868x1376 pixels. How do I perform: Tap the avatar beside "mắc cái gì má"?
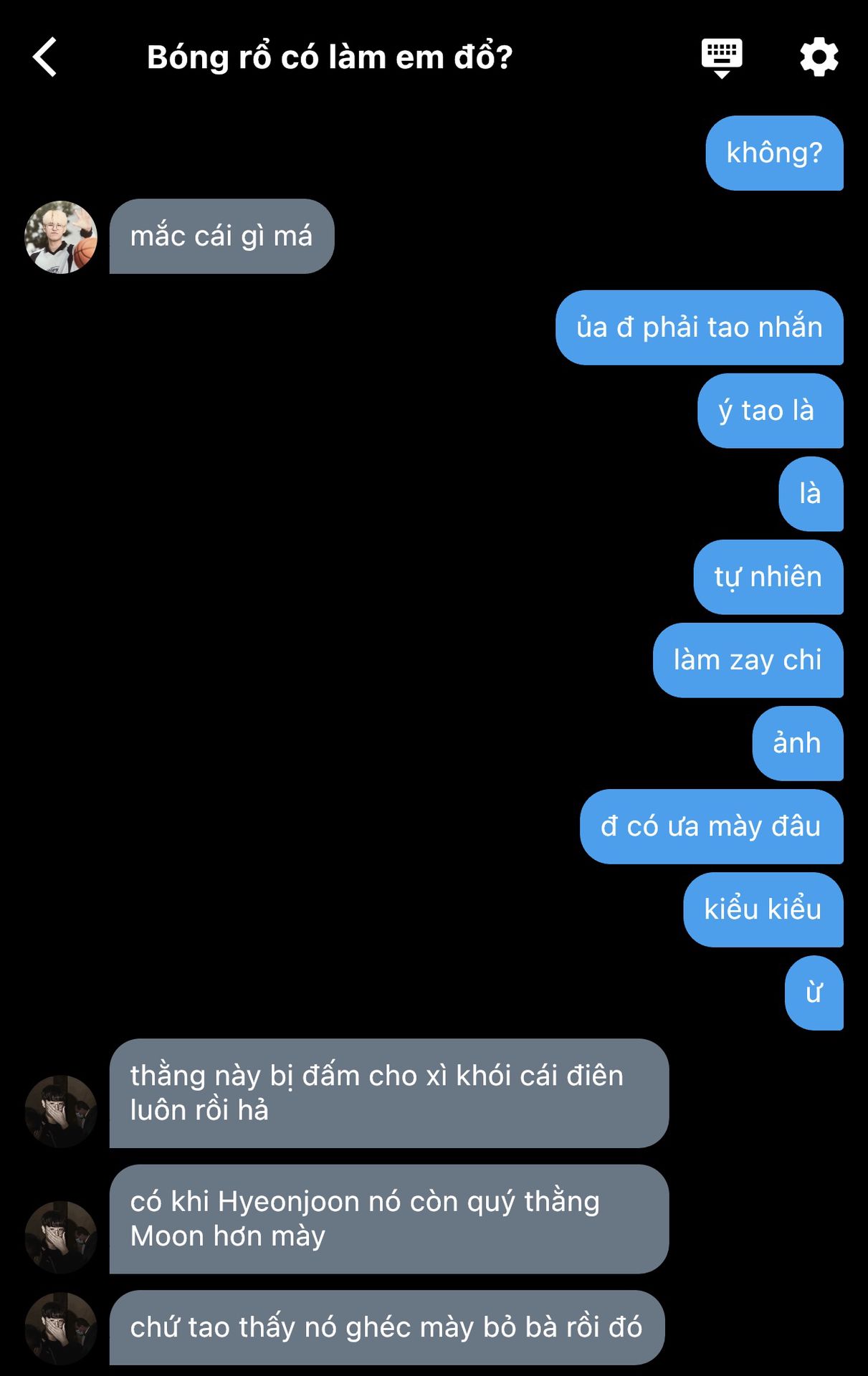click(x=61, y=237)
